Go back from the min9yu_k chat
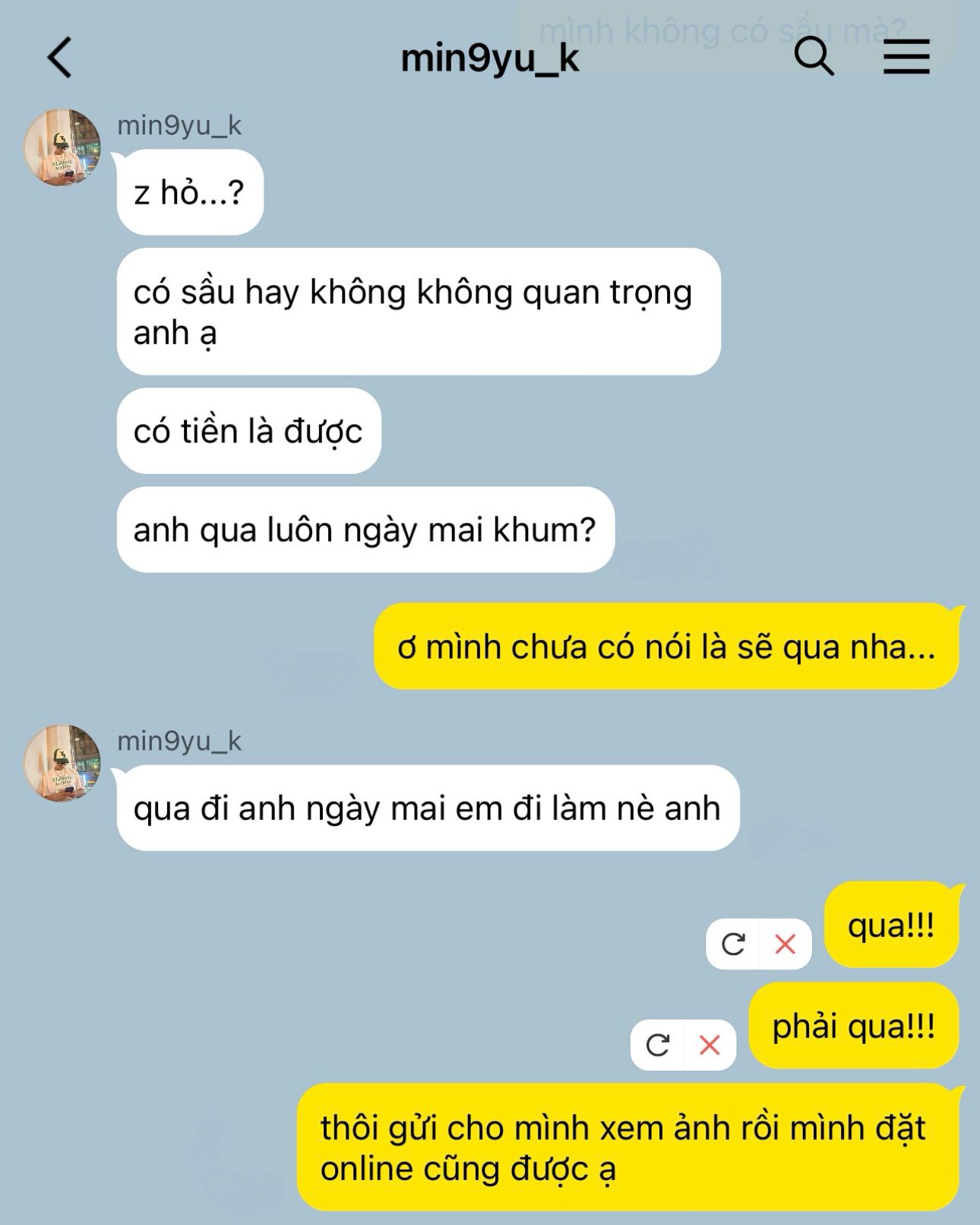Screen dimensions: 980x1225 tap(60, 58)
